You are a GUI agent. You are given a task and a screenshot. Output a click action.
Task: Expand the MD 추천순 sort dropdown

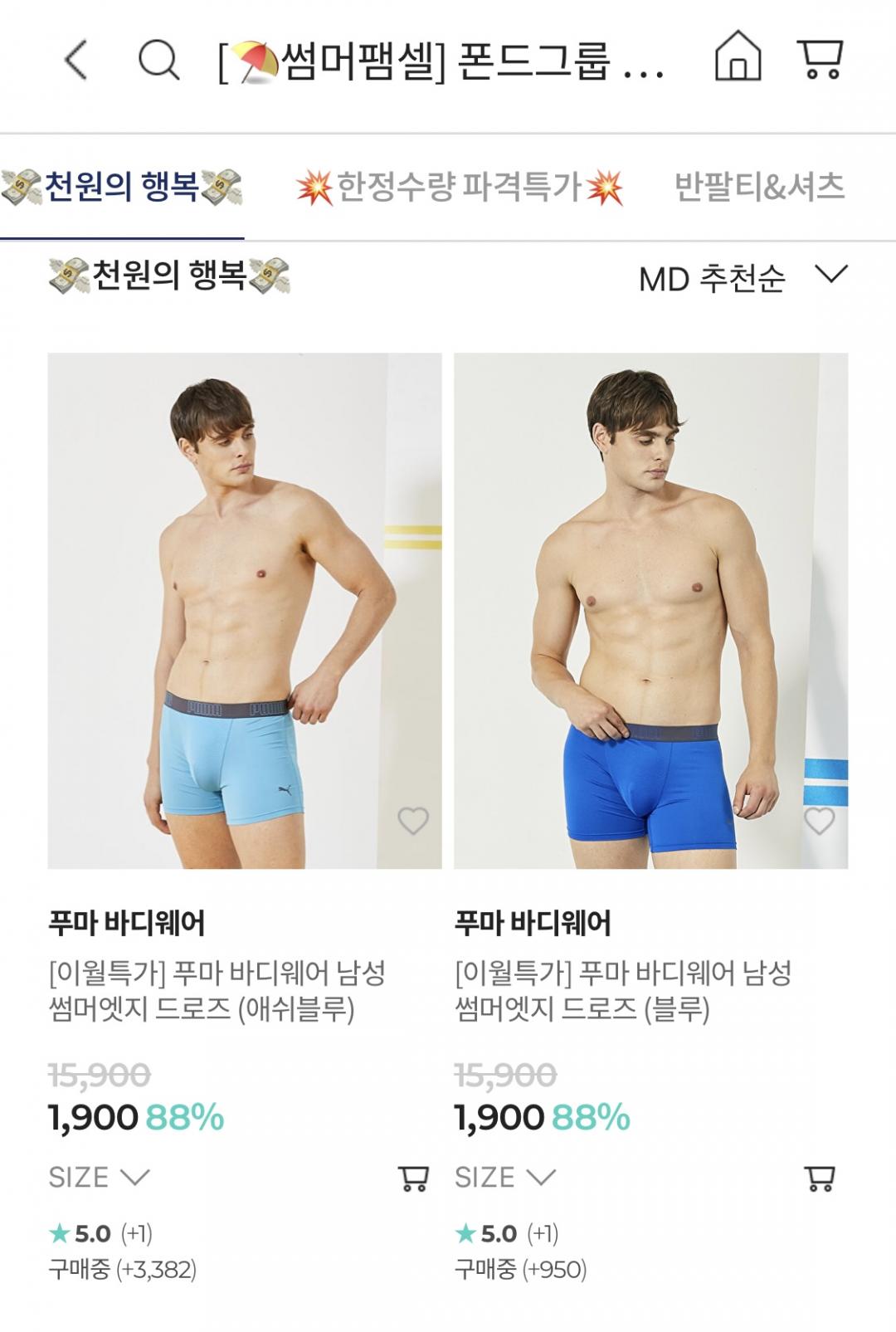coord(743,278)
